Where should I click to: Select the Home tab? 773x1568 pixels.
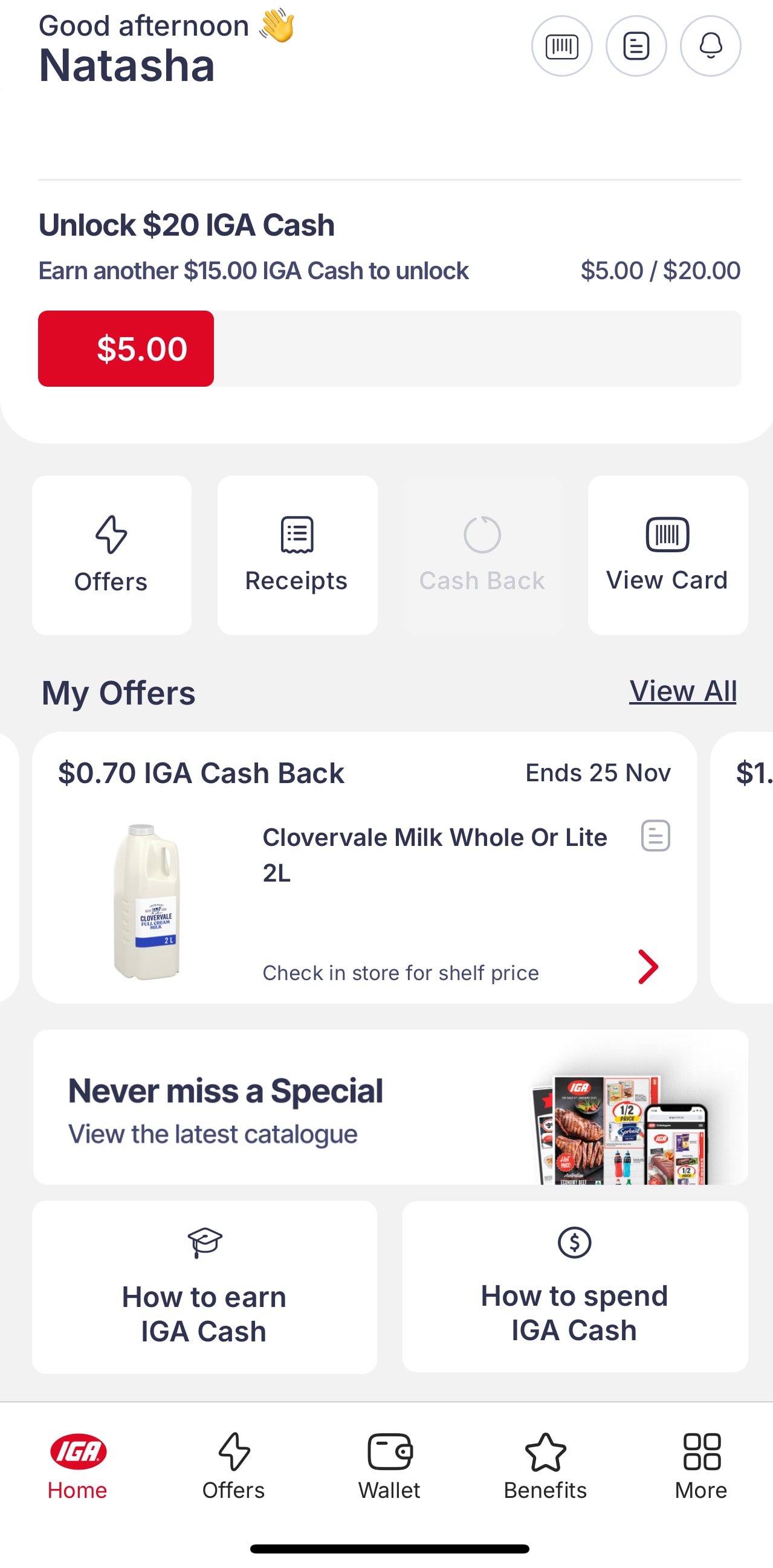coord(77,1466)
